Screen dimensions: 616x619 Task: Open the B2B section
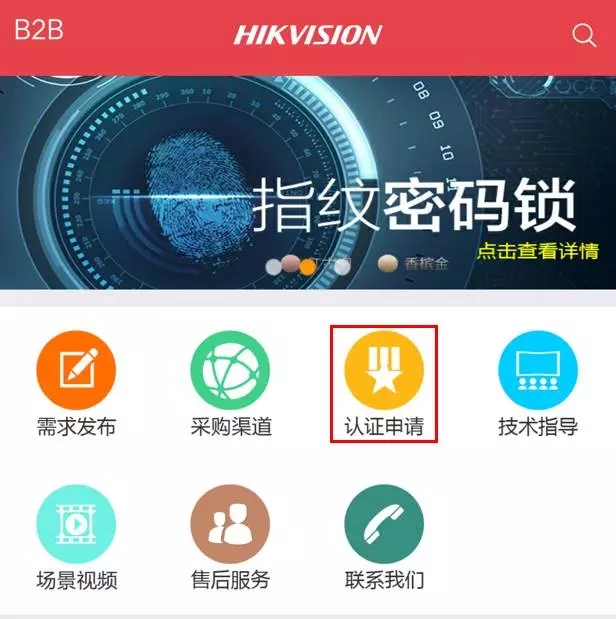[39, 29]
